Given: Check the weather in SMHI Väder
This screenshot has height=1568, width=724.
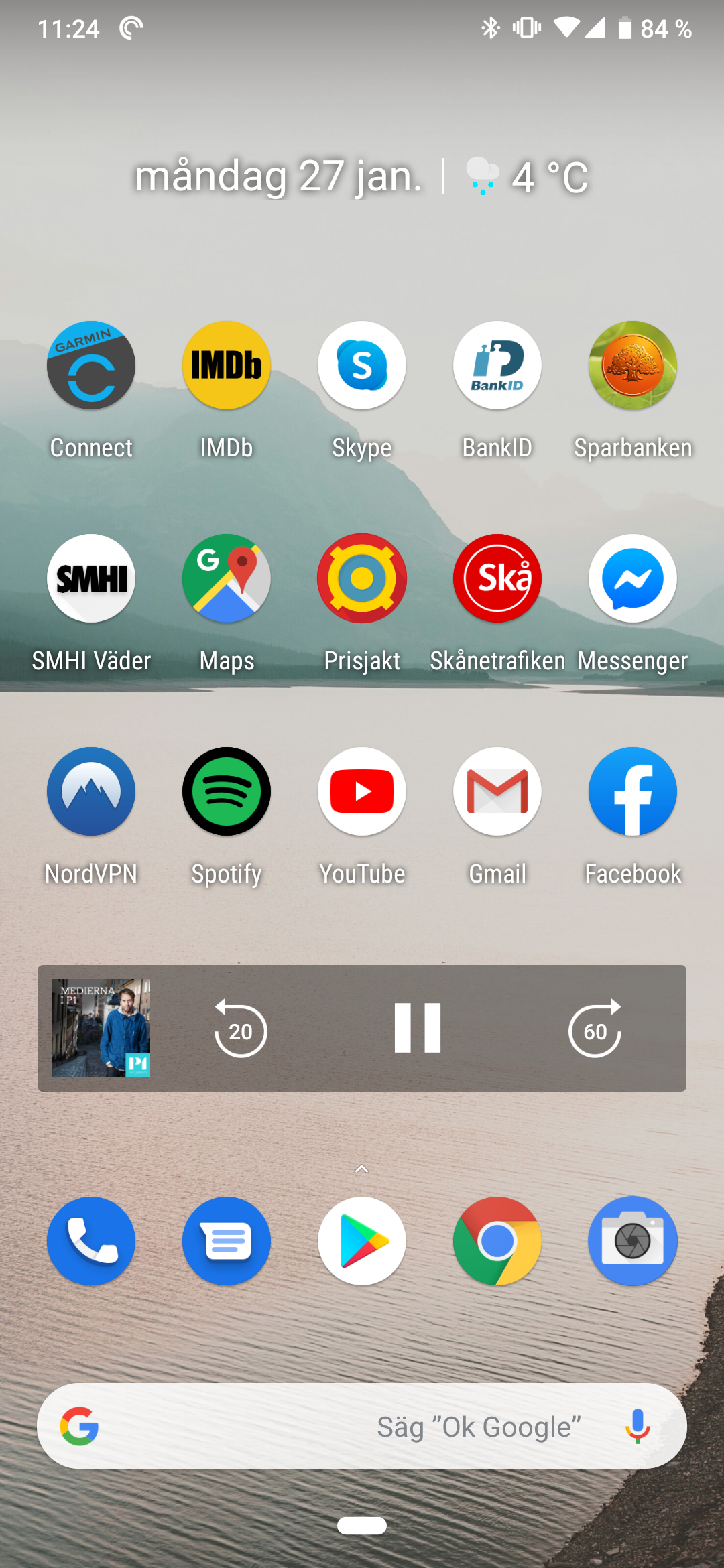Looking at the screenshot, I should 91,579.
